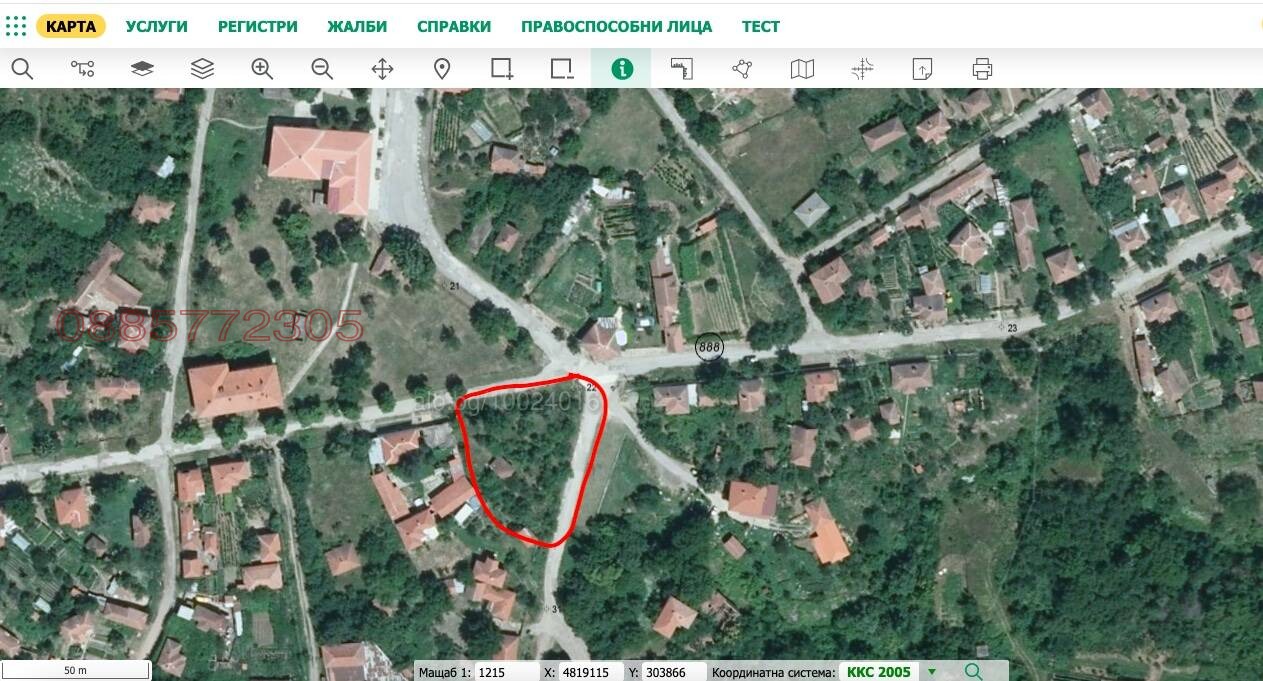Switch to the УСЛУГИ tab
Image resolution: width=1263 pixels, height=681 pixels.
[157, 27]
